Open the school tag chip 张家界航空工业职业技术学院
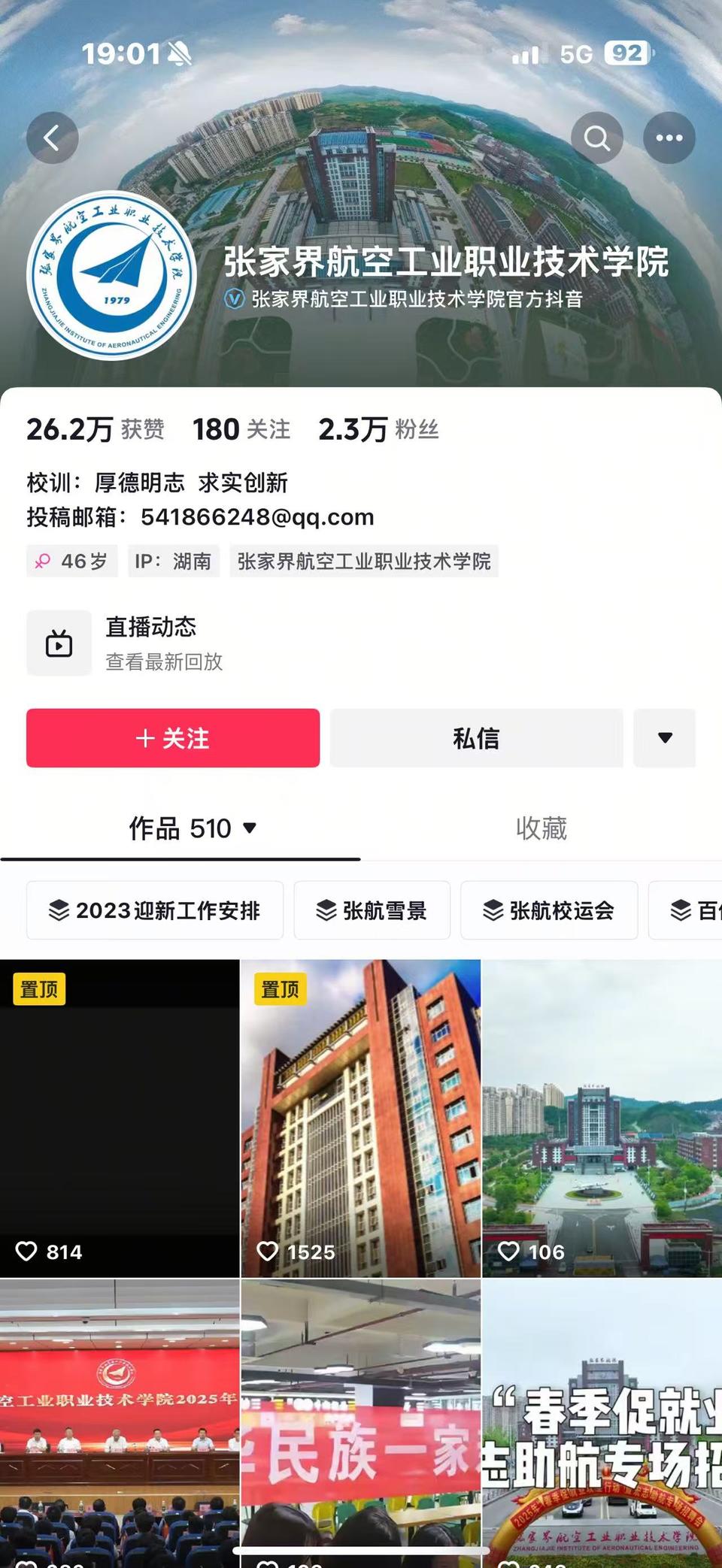 pos(363,562)
